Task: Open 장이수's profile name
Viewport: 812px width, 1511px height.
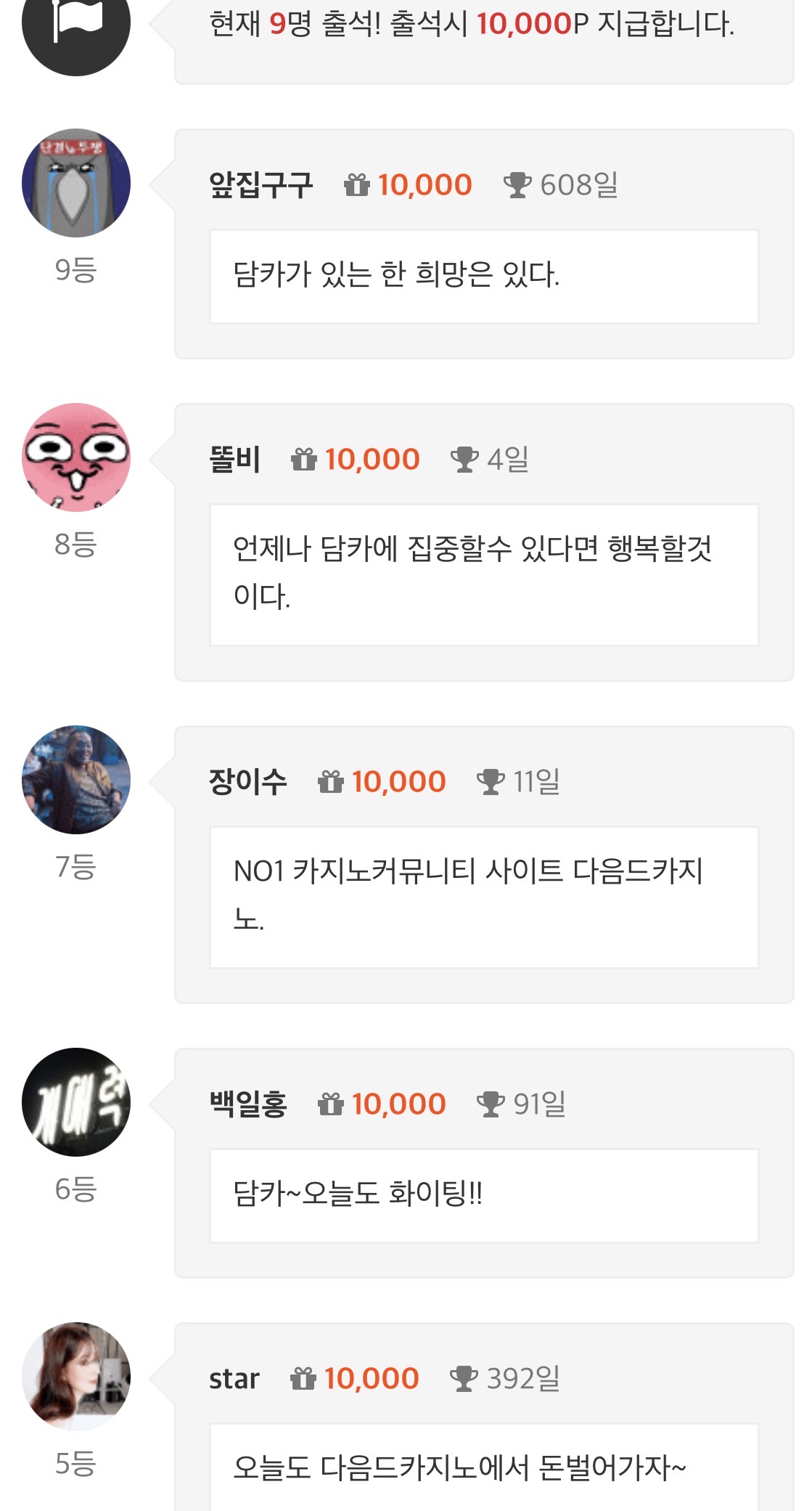Action: click(x=247, y=782)
